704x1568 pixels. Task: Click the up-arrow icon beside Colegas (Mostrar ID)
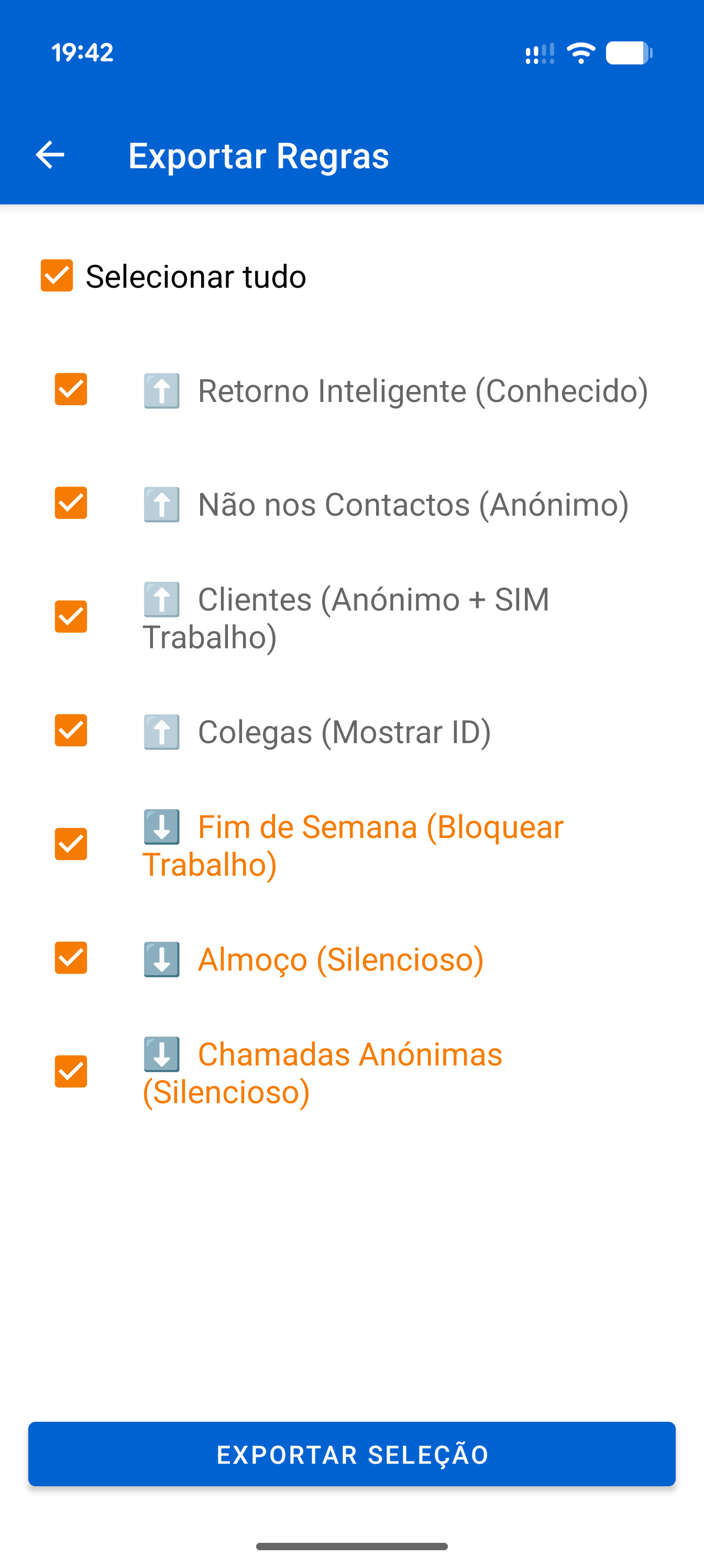[x=161, y=732]
